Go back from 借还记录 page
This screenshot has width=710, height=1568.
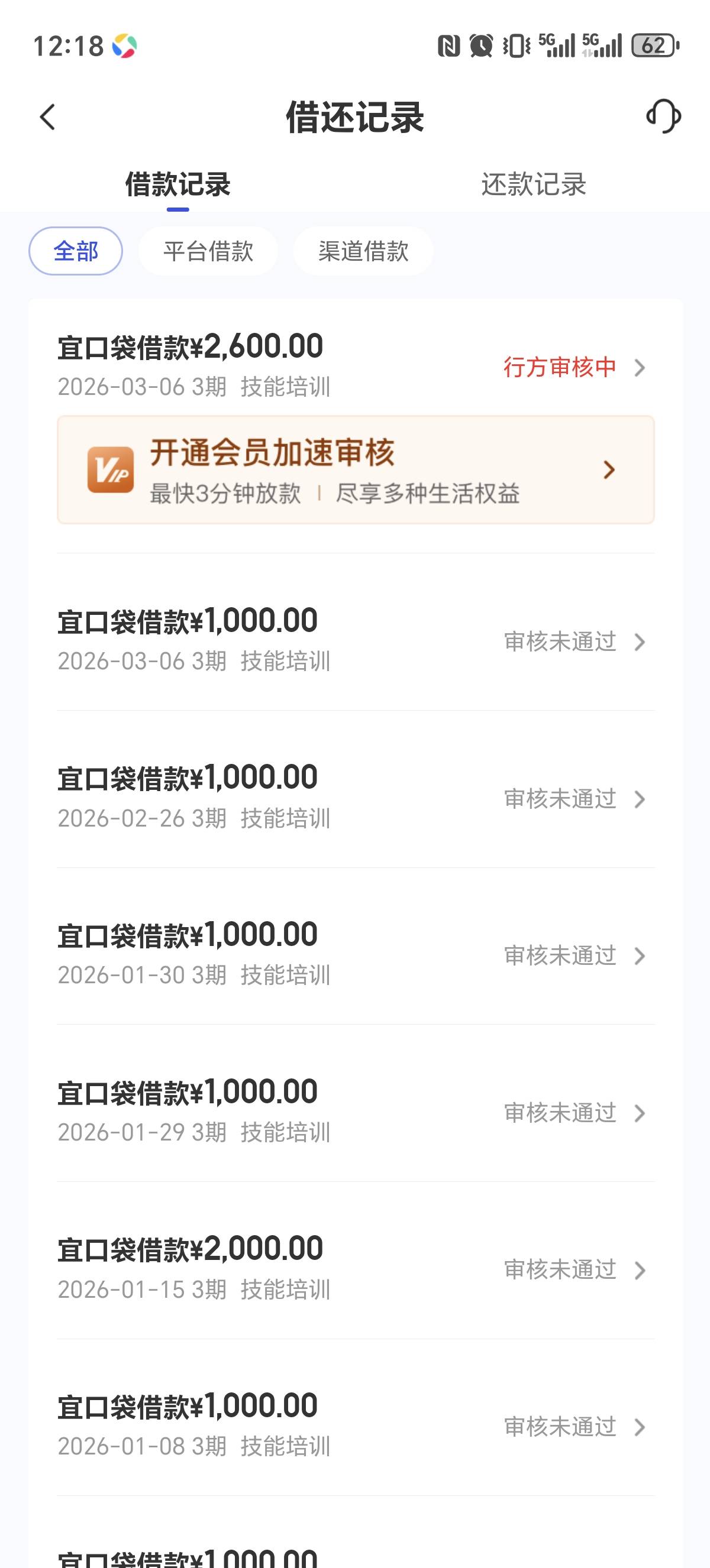pyautogui.click(x=47, y=117)
